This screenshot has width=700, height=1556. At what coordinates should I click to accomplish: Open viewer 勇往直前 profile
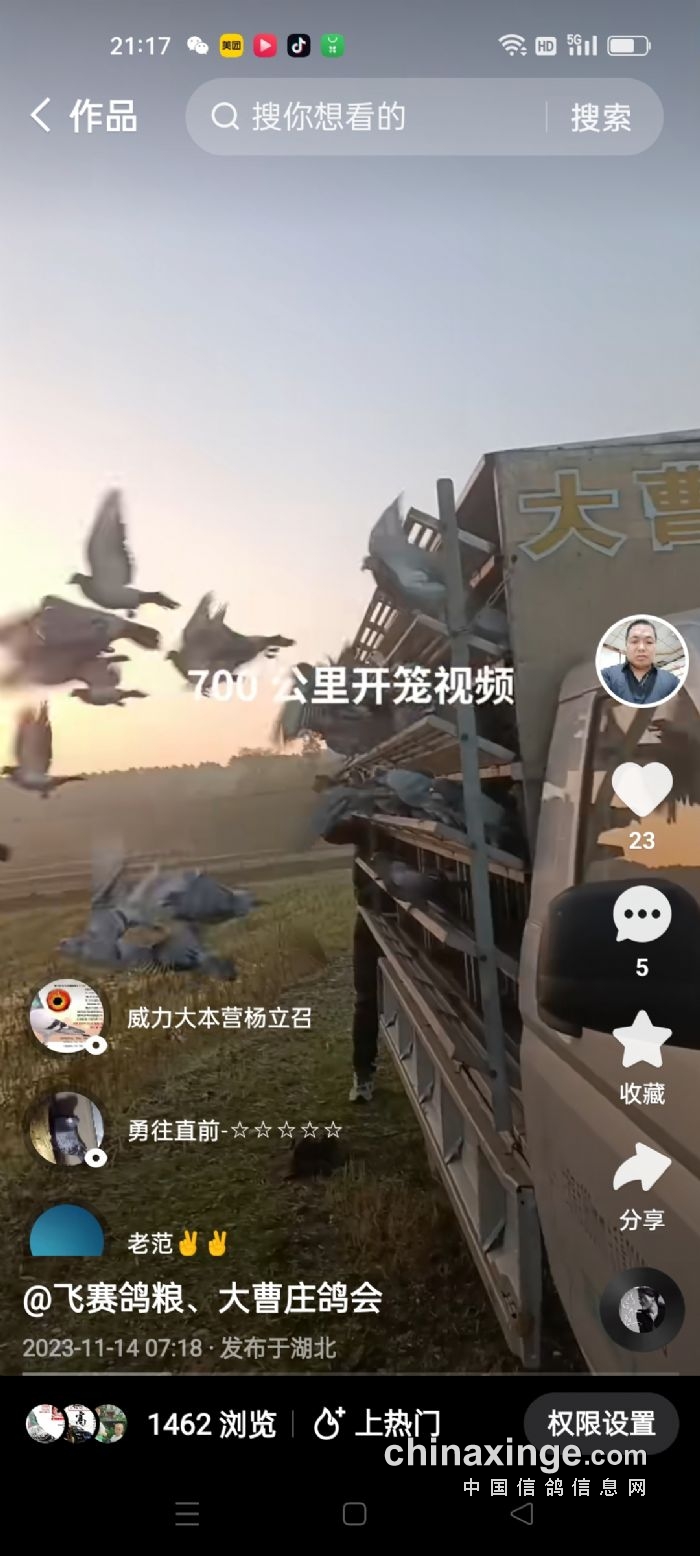[66, 1130]
